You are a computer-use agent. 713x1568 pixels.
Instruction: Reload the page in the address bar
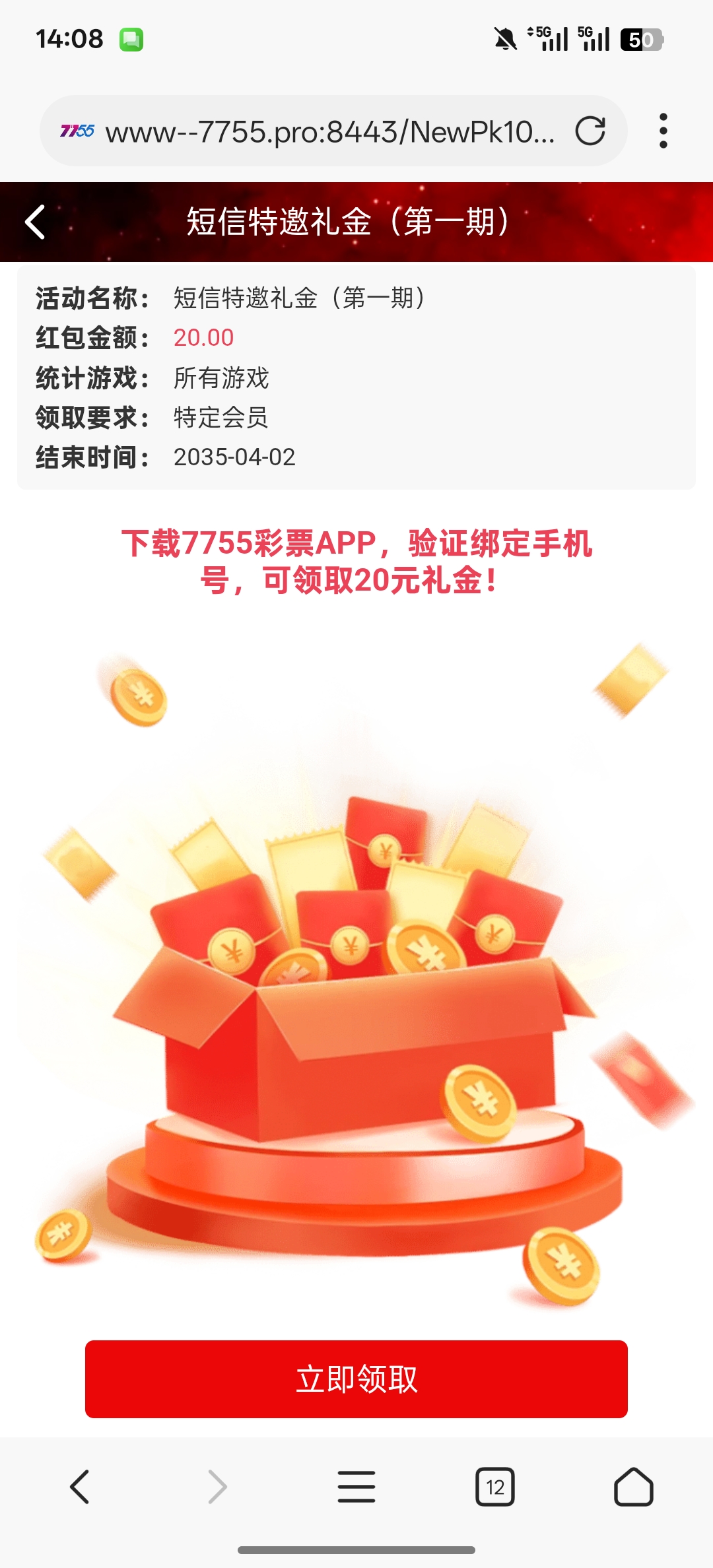(x=590, y=131)
